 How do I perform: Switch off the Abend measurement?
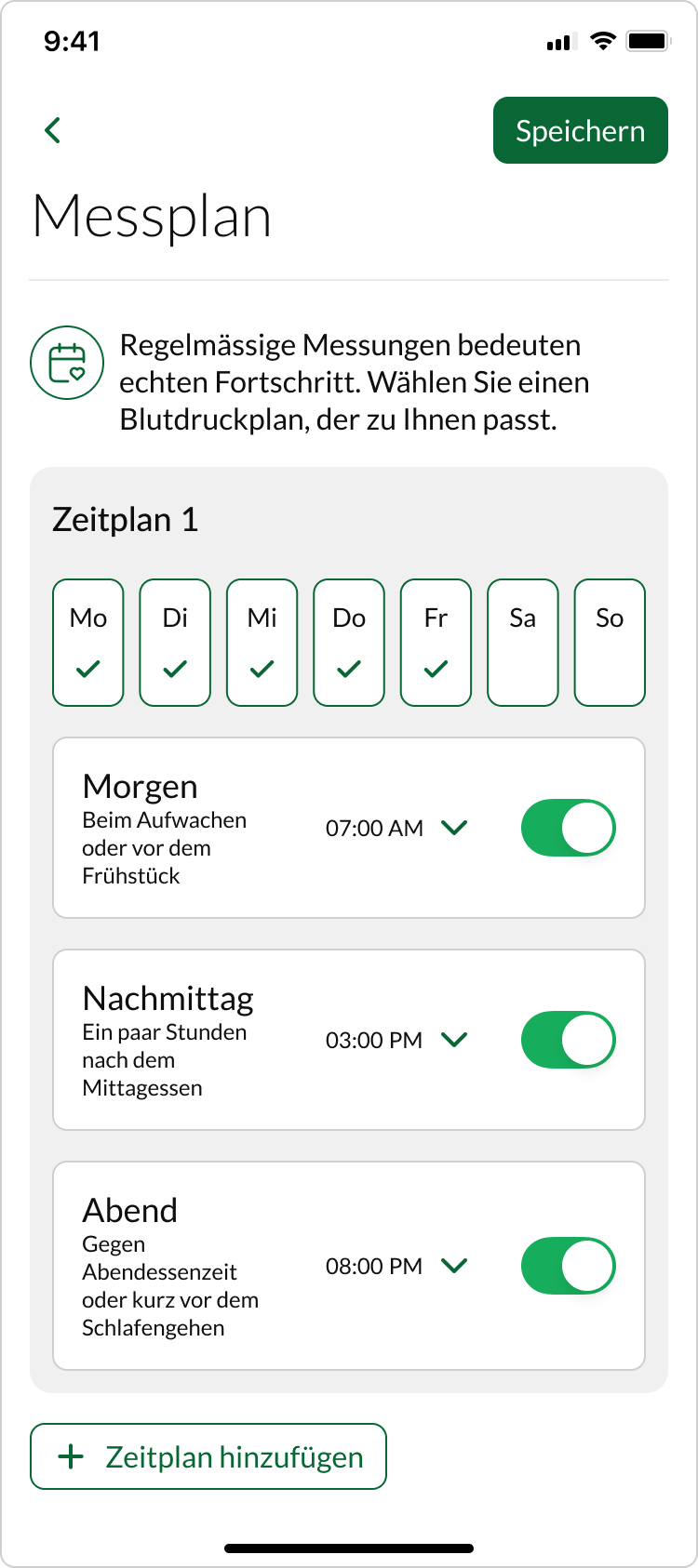(568, 1266)
